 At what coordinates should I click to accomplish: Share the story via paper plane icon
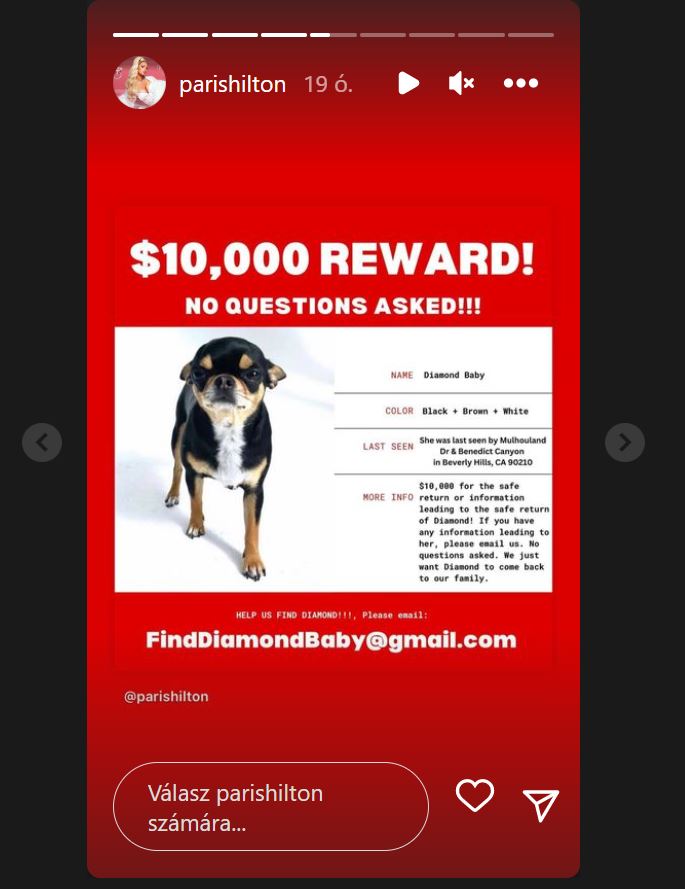[541, 805]
